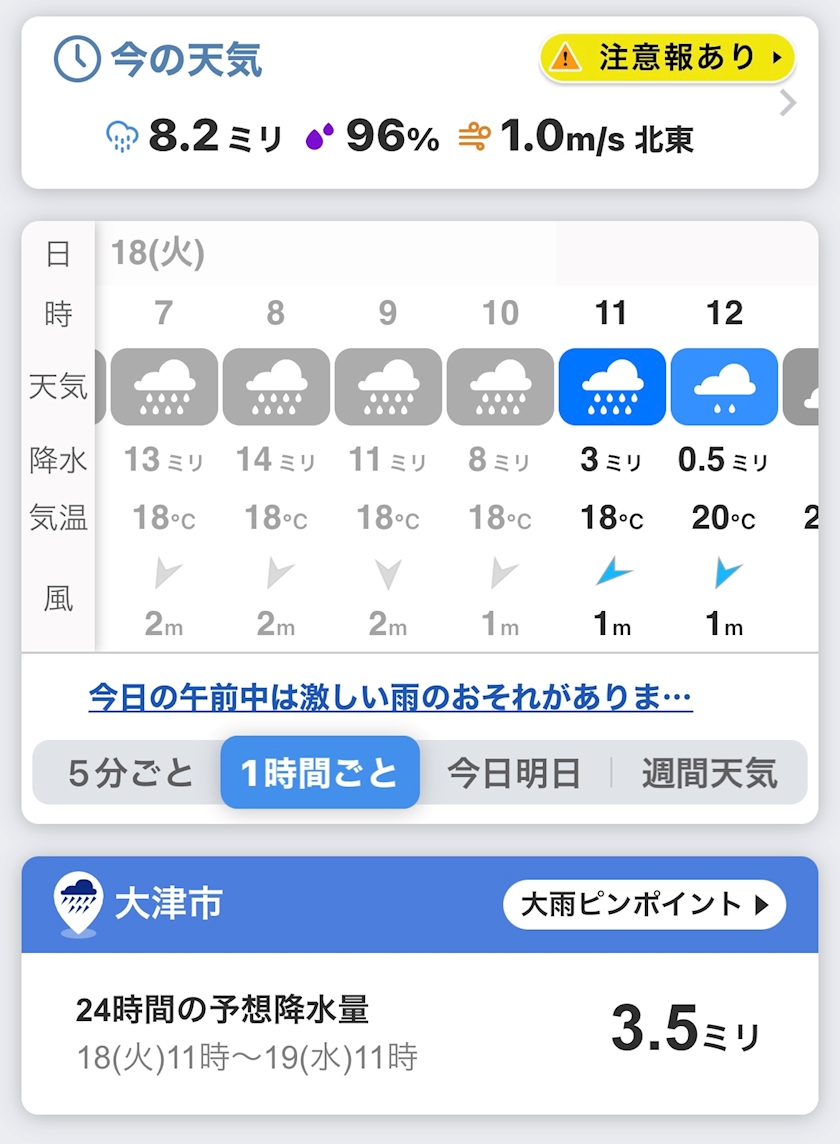
Task: Show the 週間天気 weekly forecast
Action: tap(709, 773)
